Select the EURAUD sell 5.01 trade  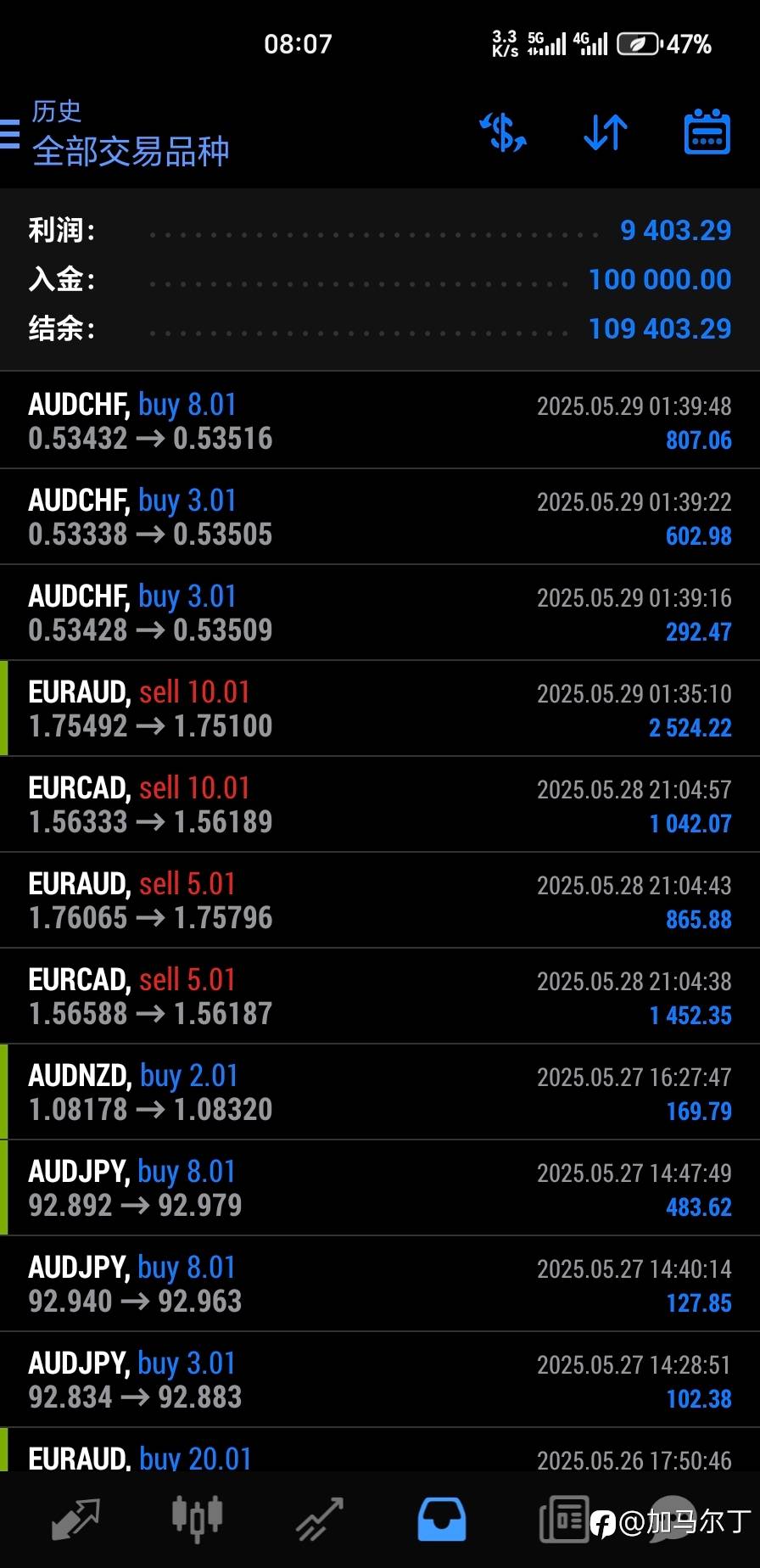(380, 900)
